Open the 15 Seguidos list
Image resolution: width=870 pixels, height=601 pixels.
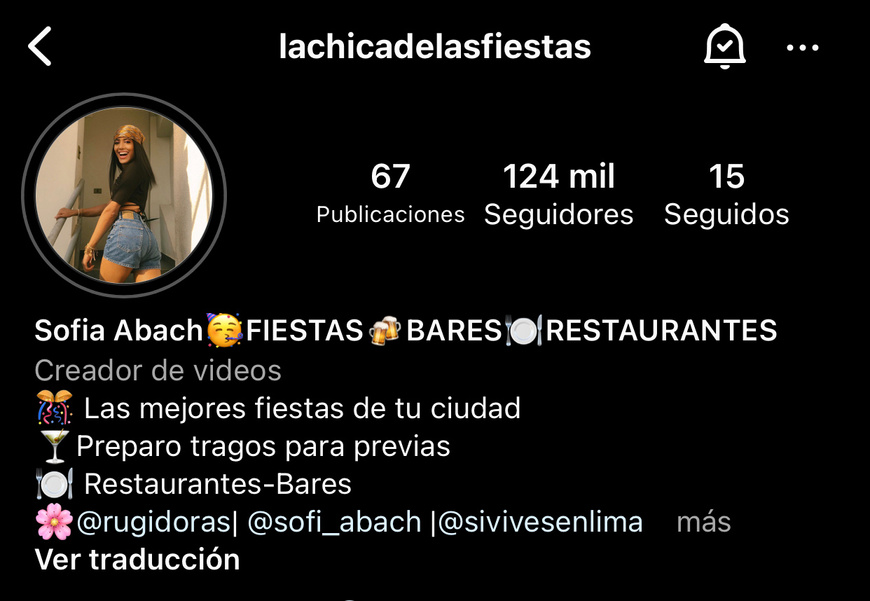(727, 195)
